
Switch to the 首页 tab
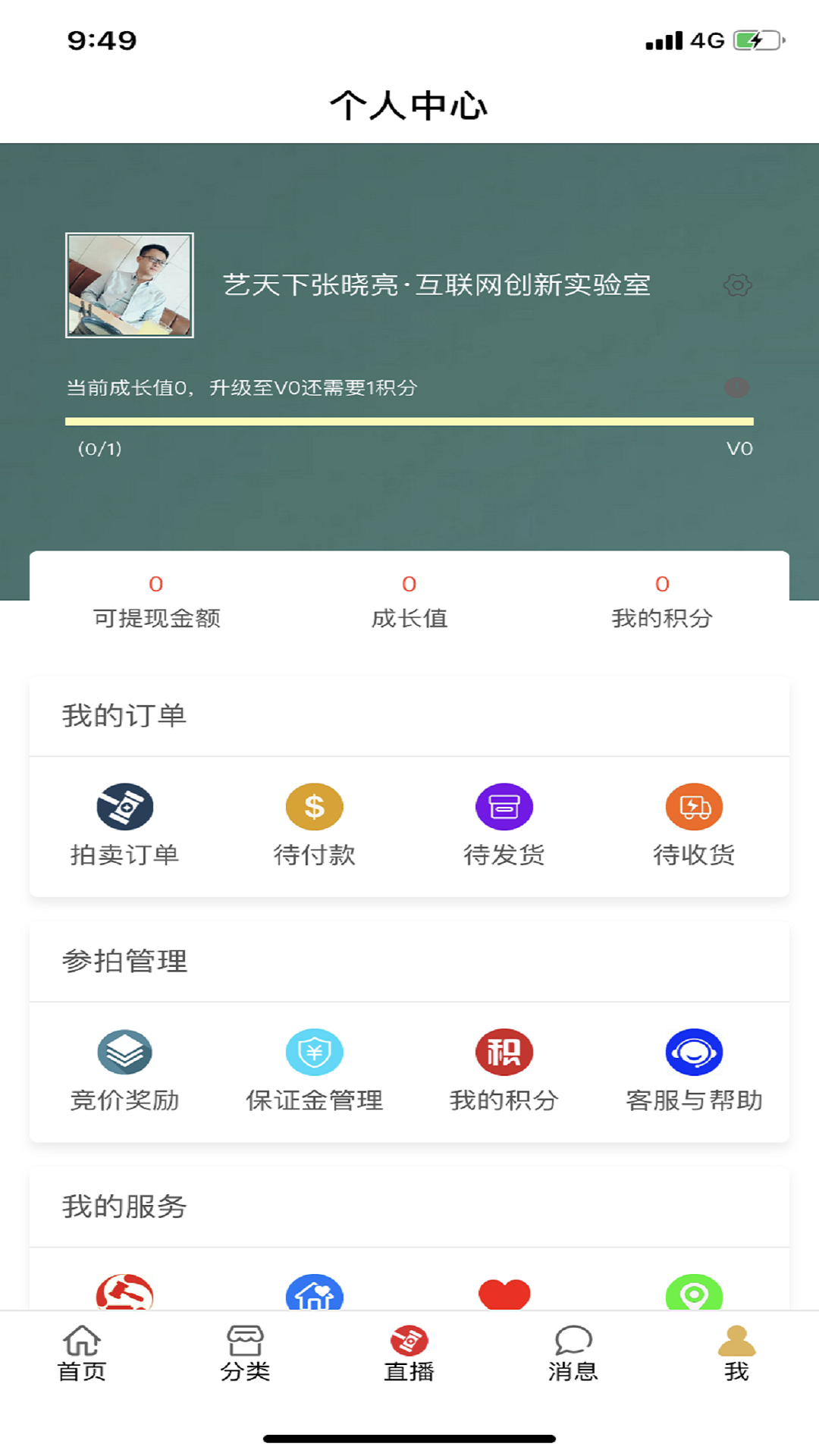(82, 1353)
